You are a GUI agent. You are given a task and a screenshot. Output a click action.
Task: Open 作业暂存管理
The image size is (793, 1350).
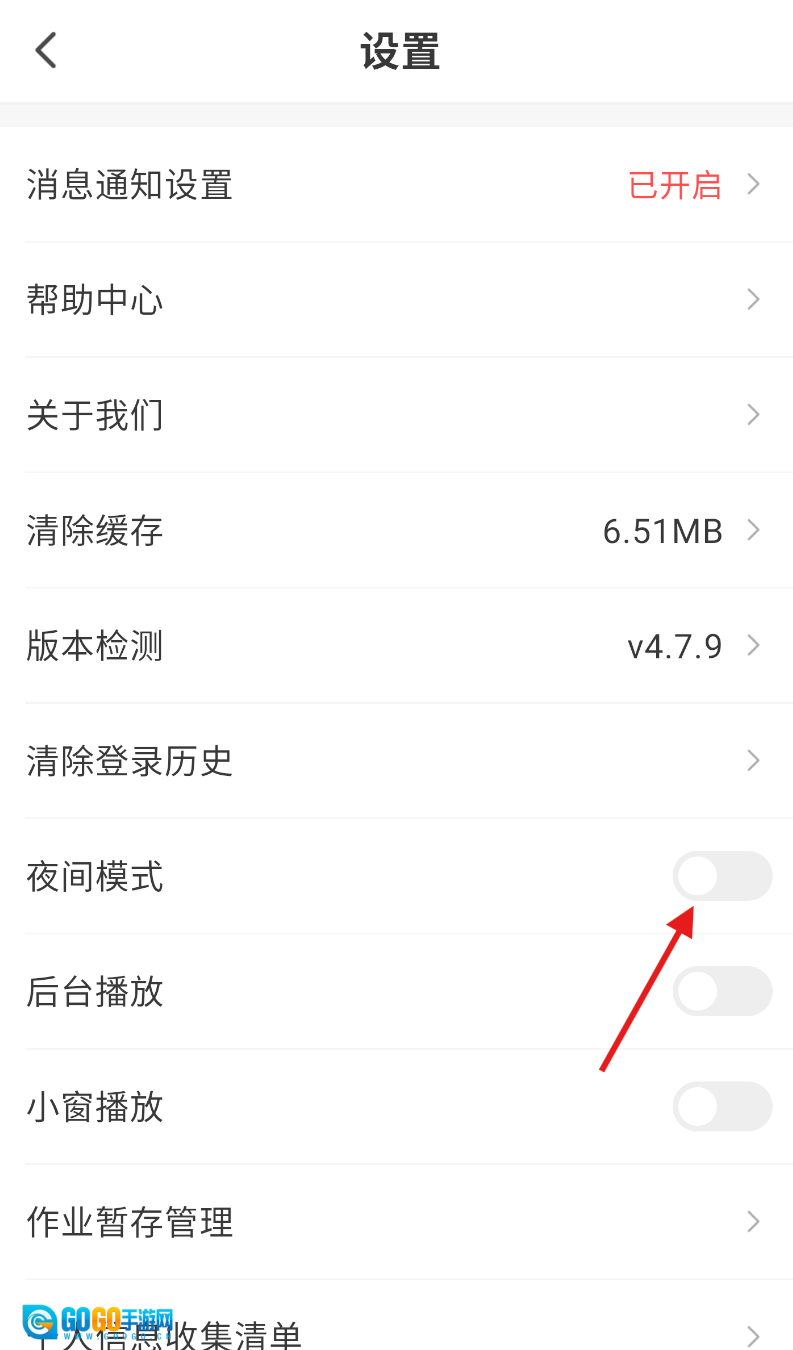(x=396, y=1222)
